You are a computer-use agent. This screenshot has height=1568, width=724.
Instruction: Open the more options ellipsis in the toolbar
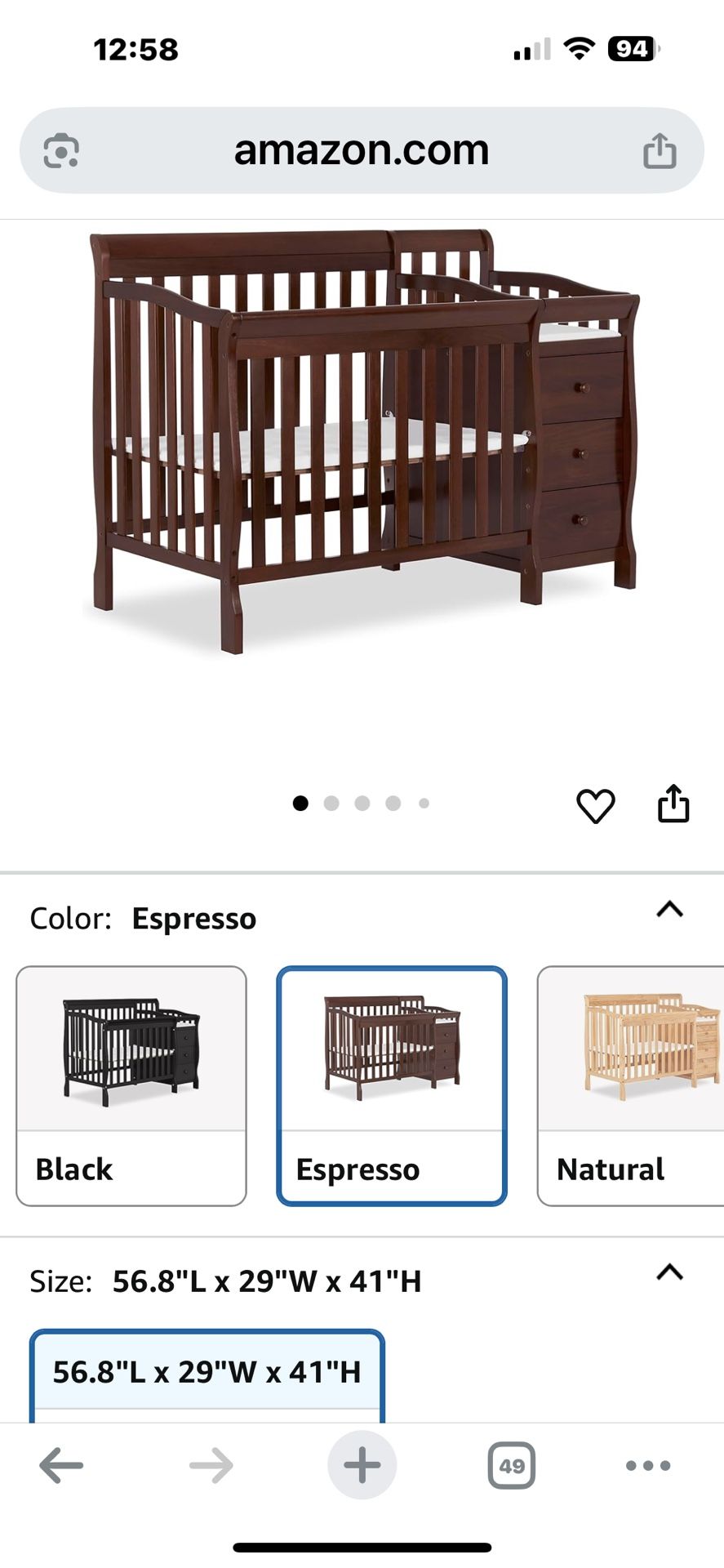(x=643, y=1465)
